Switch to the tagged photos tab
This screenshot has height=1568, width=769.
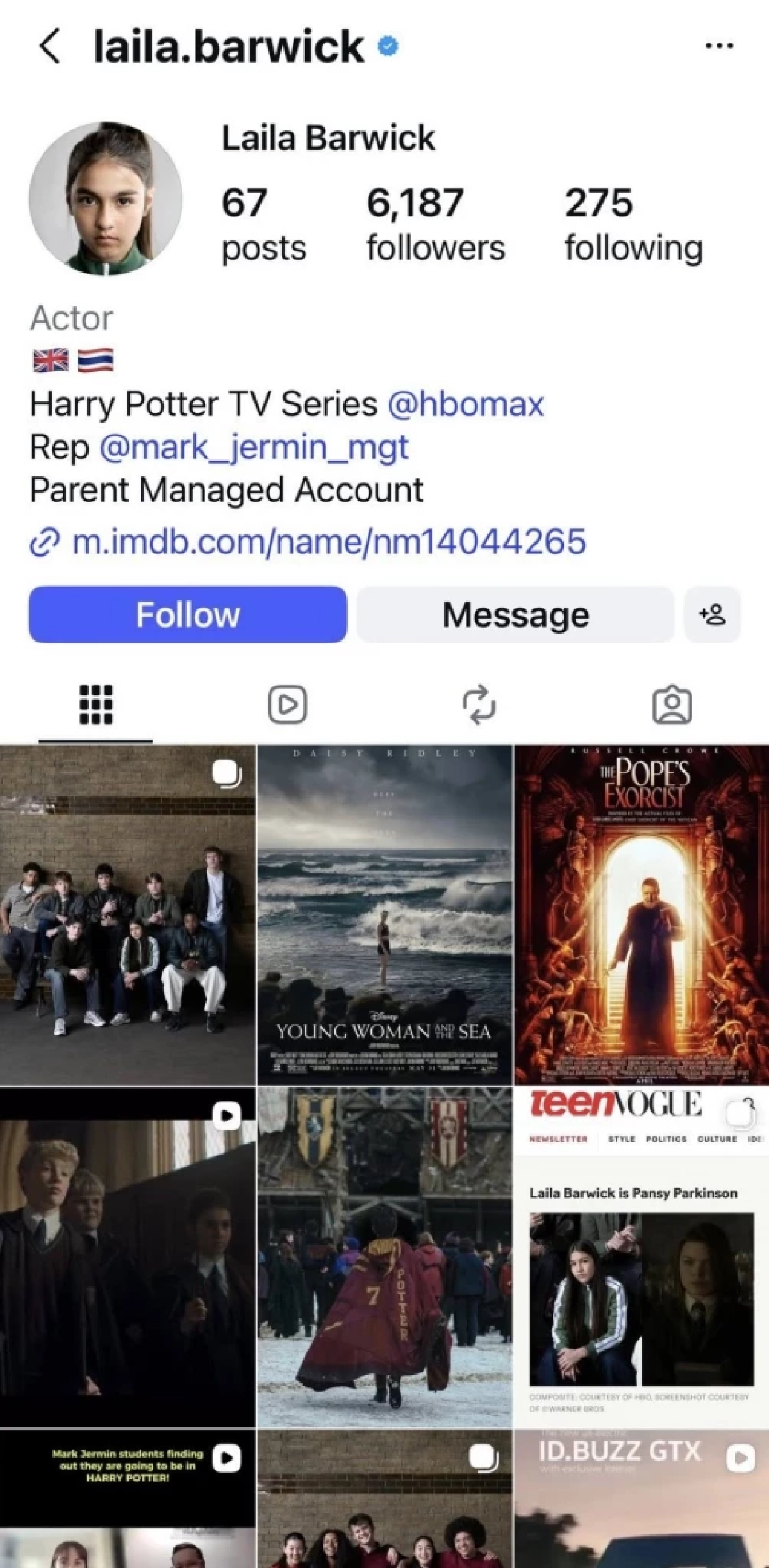click(672, 705)
